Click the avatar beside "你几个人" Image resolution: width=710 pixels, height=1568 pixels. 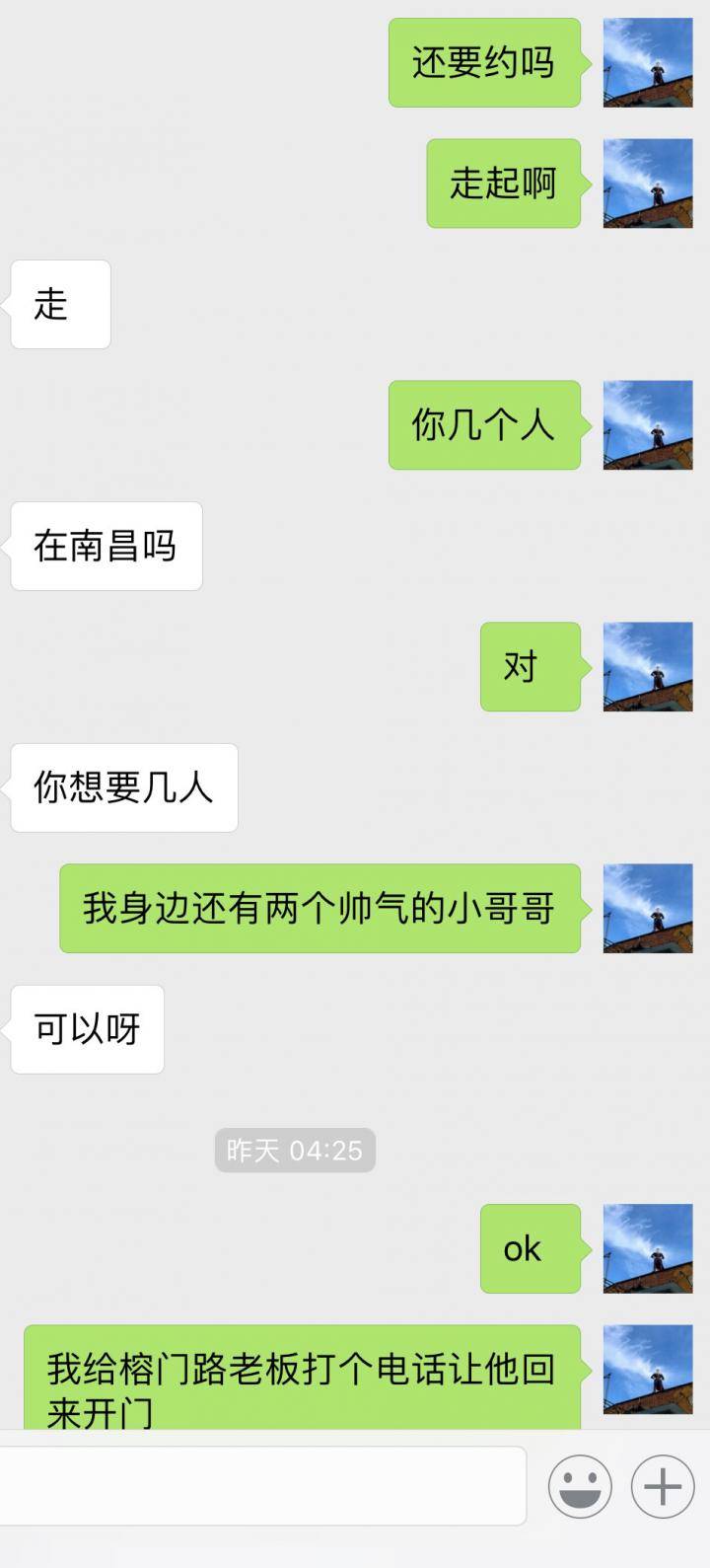point(647,426)
